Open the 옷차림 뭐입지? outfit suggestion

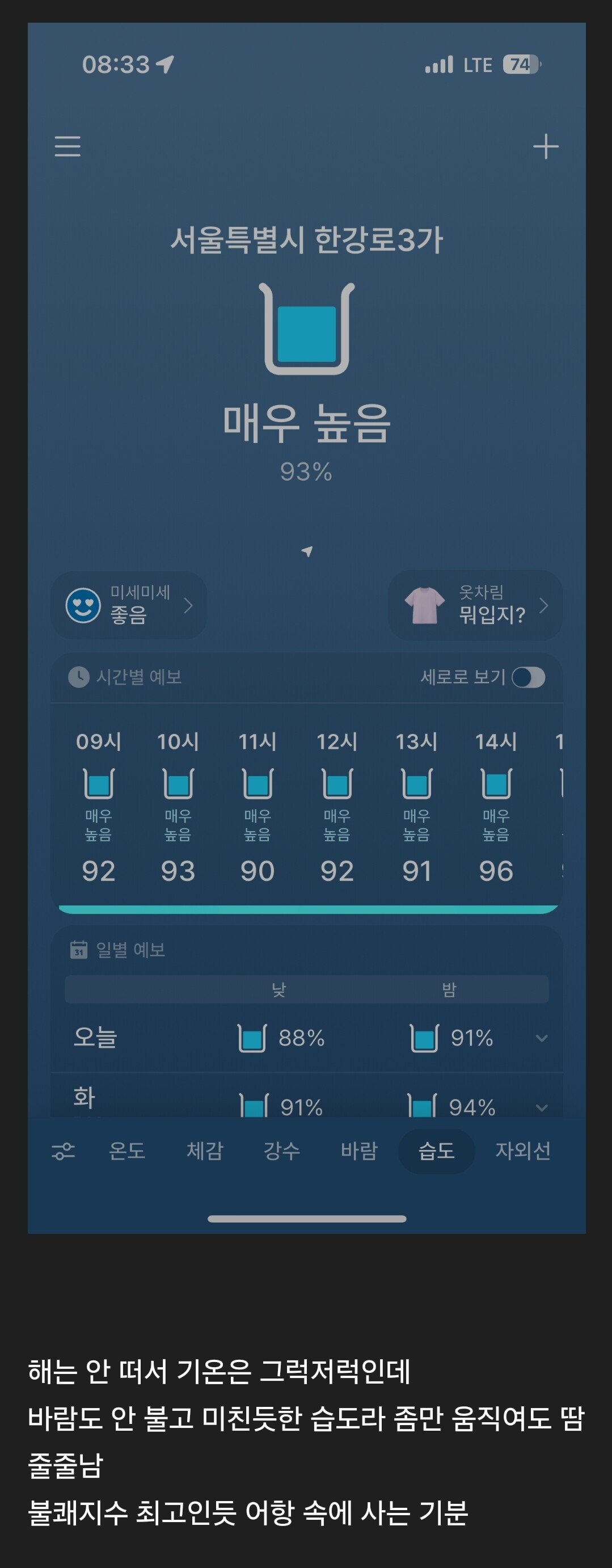(x=475, y=606)
